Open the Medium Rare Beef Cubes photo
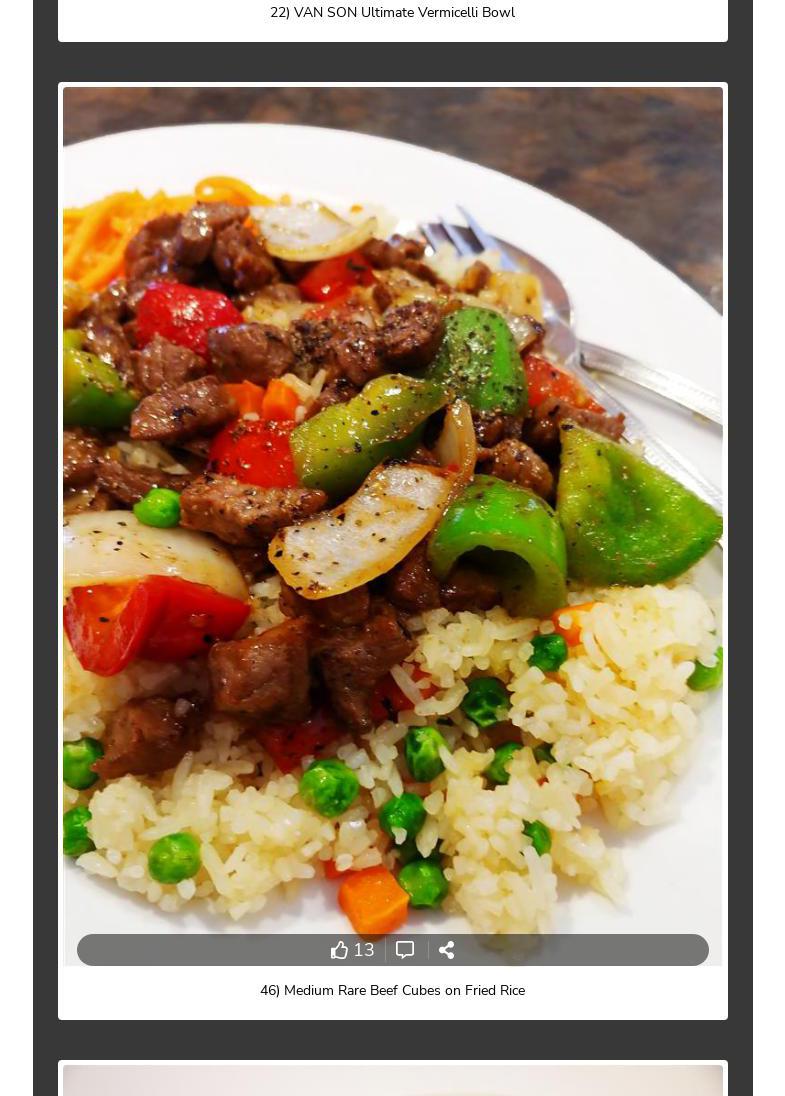The image size is (785, 1096). pos(392,500)
